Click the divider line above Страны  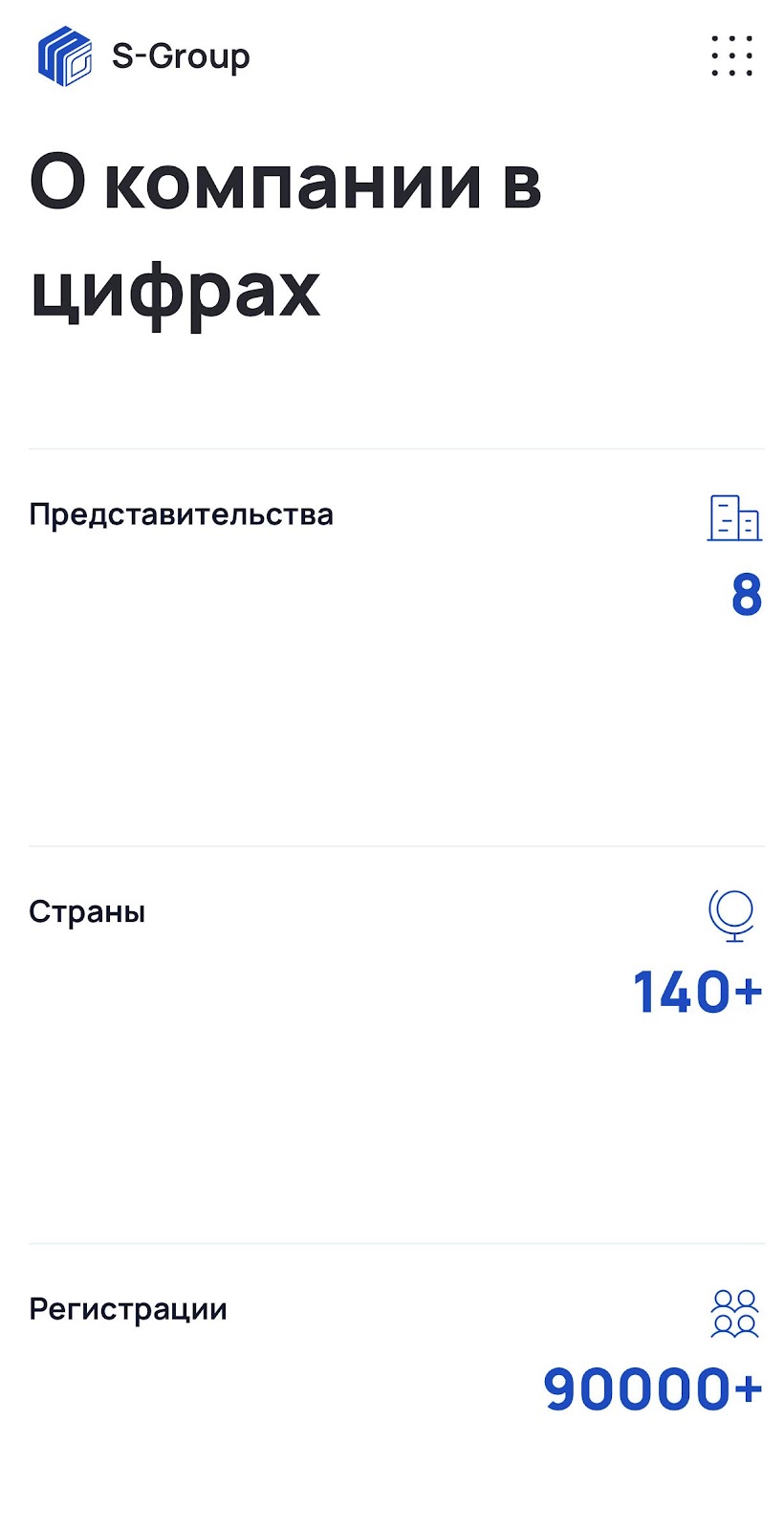tap(392, 845)
